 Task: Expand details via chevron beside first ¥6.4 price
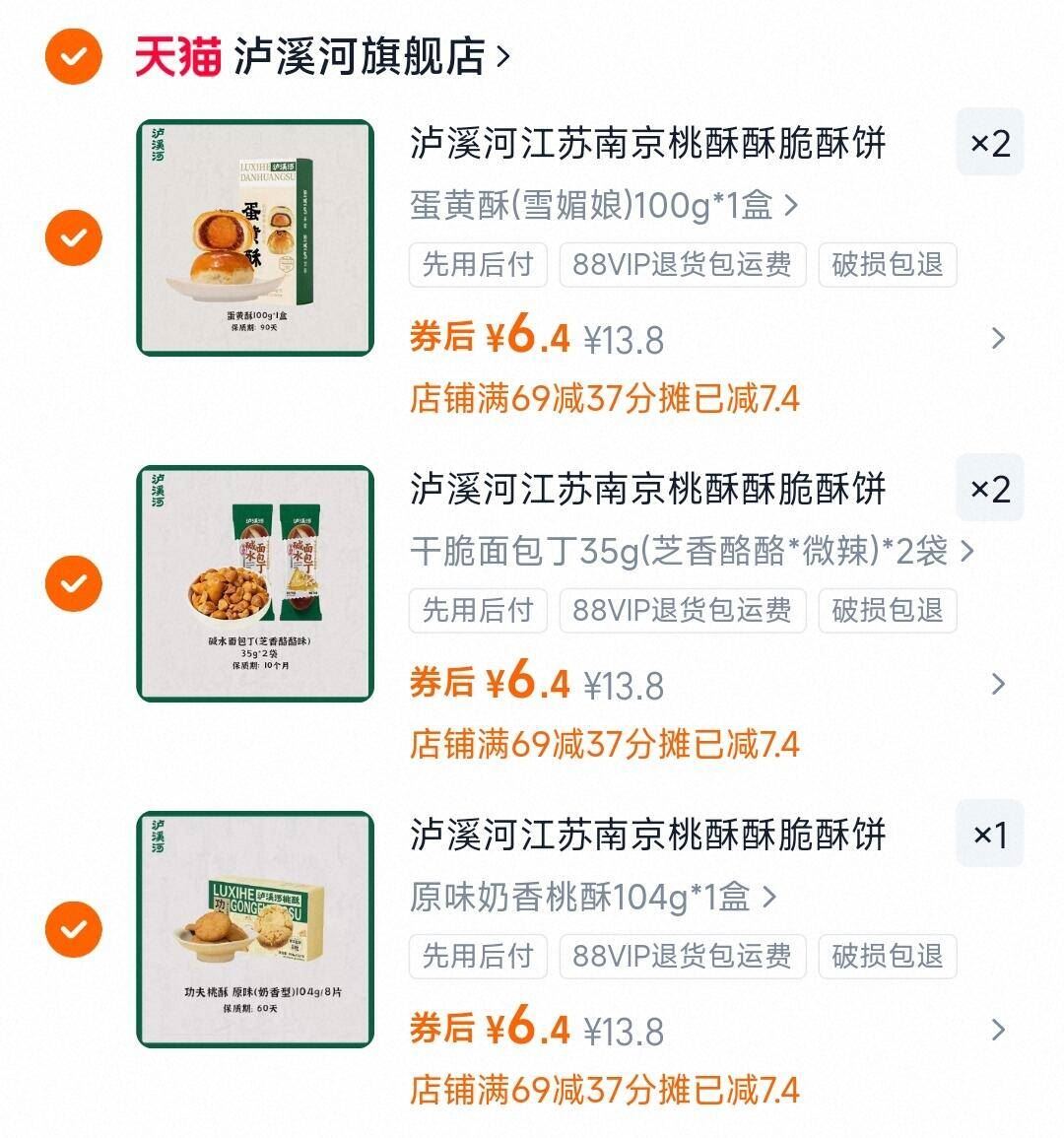pos(999,339)
